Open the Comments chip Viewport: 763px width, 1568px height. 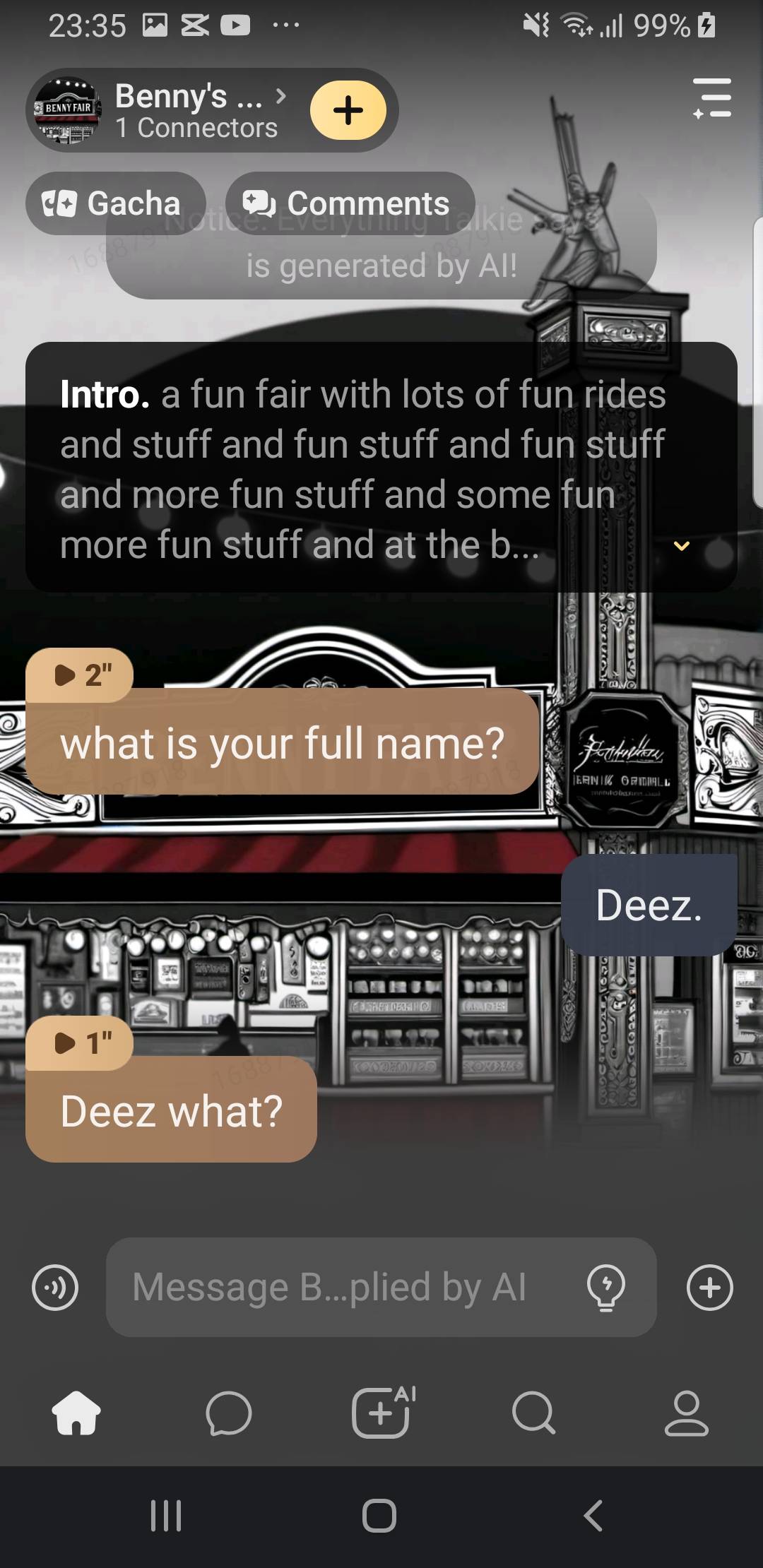(x=350, y=203)
